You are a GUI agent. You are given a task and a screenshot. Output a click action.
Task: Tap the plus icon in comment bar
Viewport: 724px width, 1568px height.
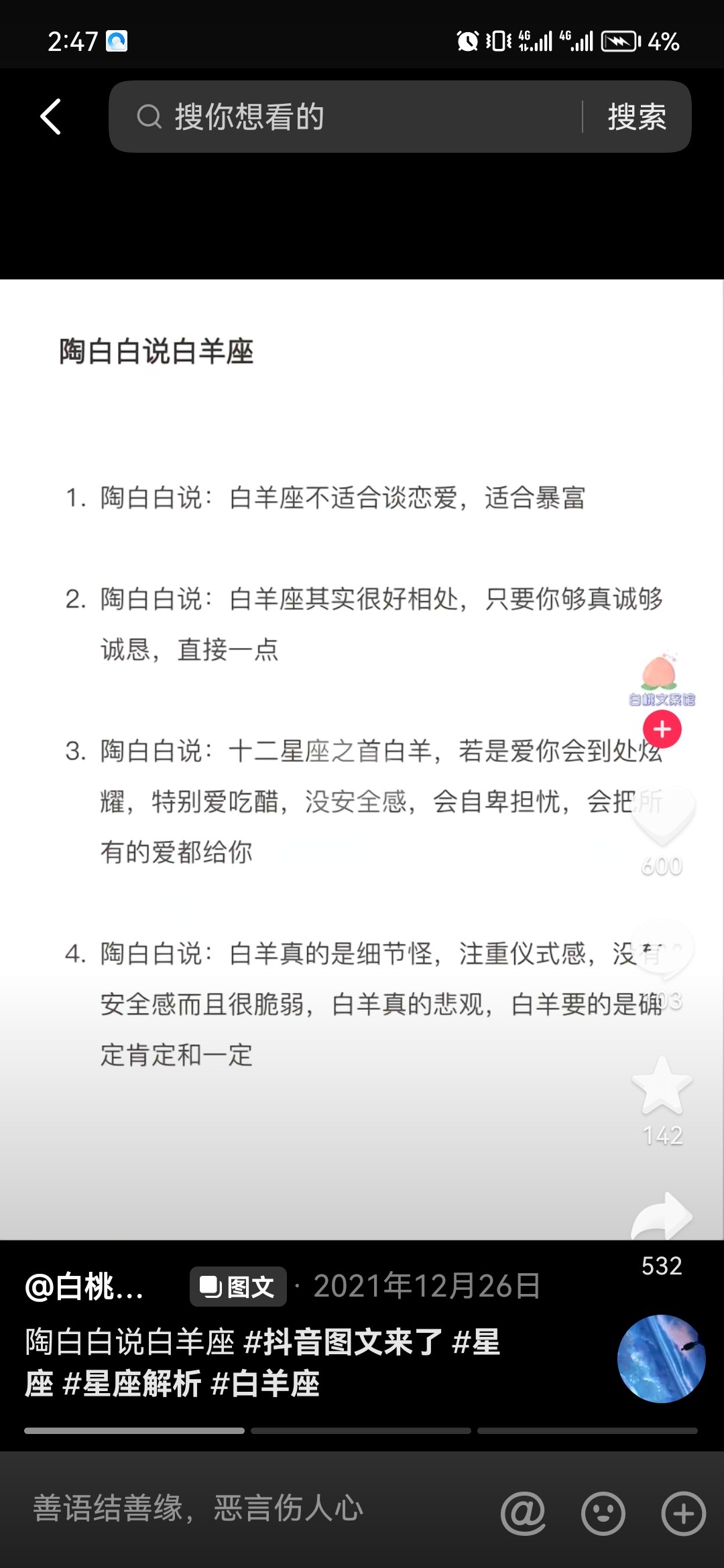click(x=684, y=1512)
